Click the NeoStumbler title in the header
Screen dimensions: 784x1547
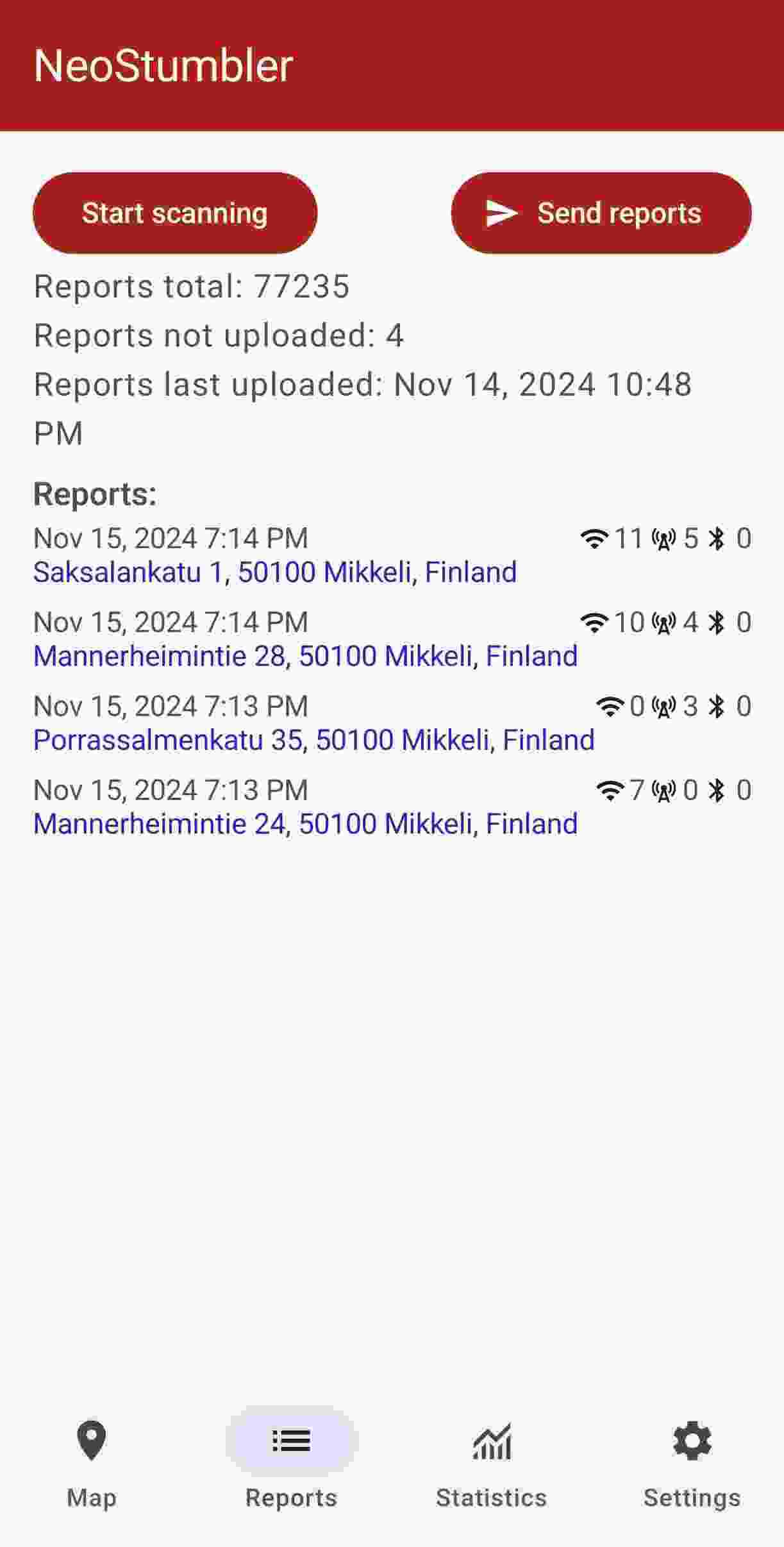163,64
